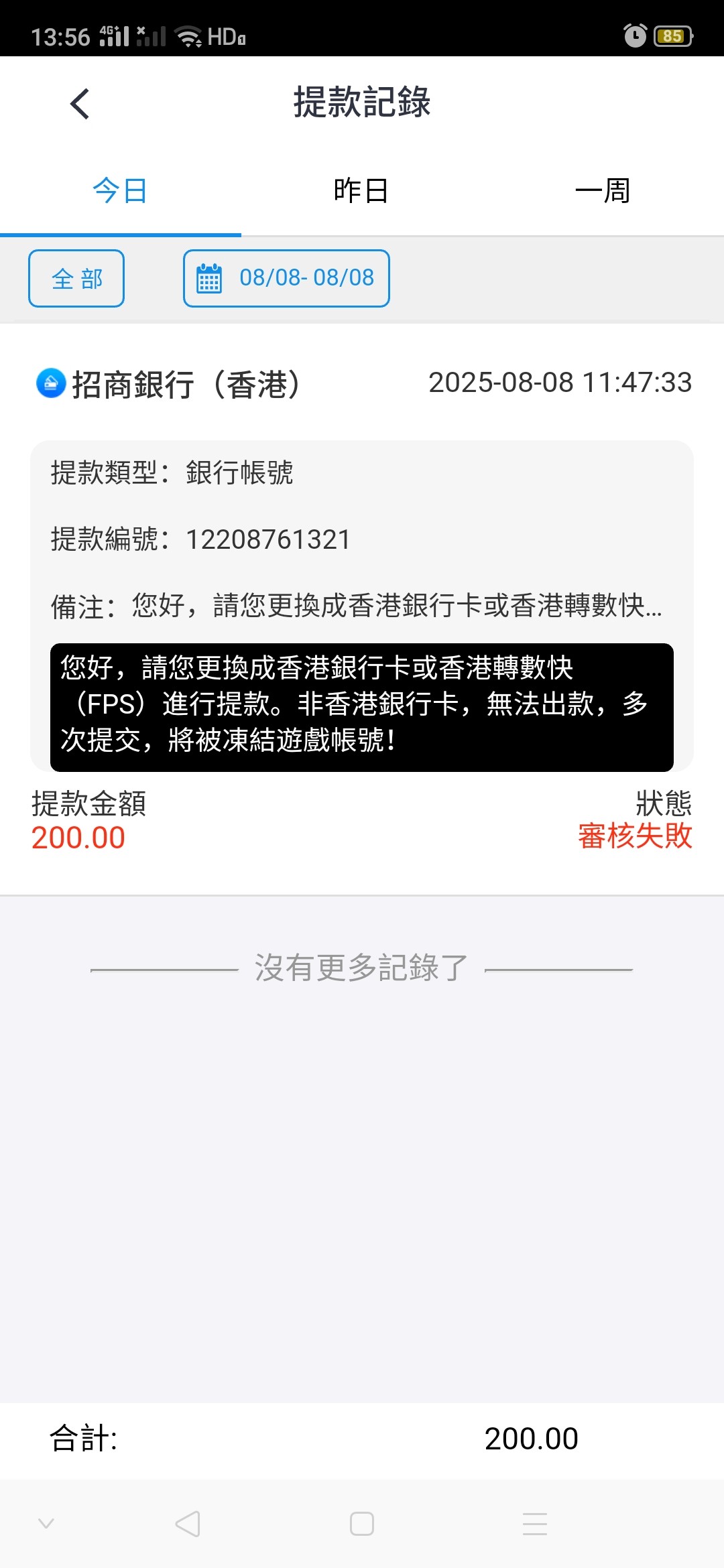Open the 08/08- 08/08 date range picker

[286, 279]
